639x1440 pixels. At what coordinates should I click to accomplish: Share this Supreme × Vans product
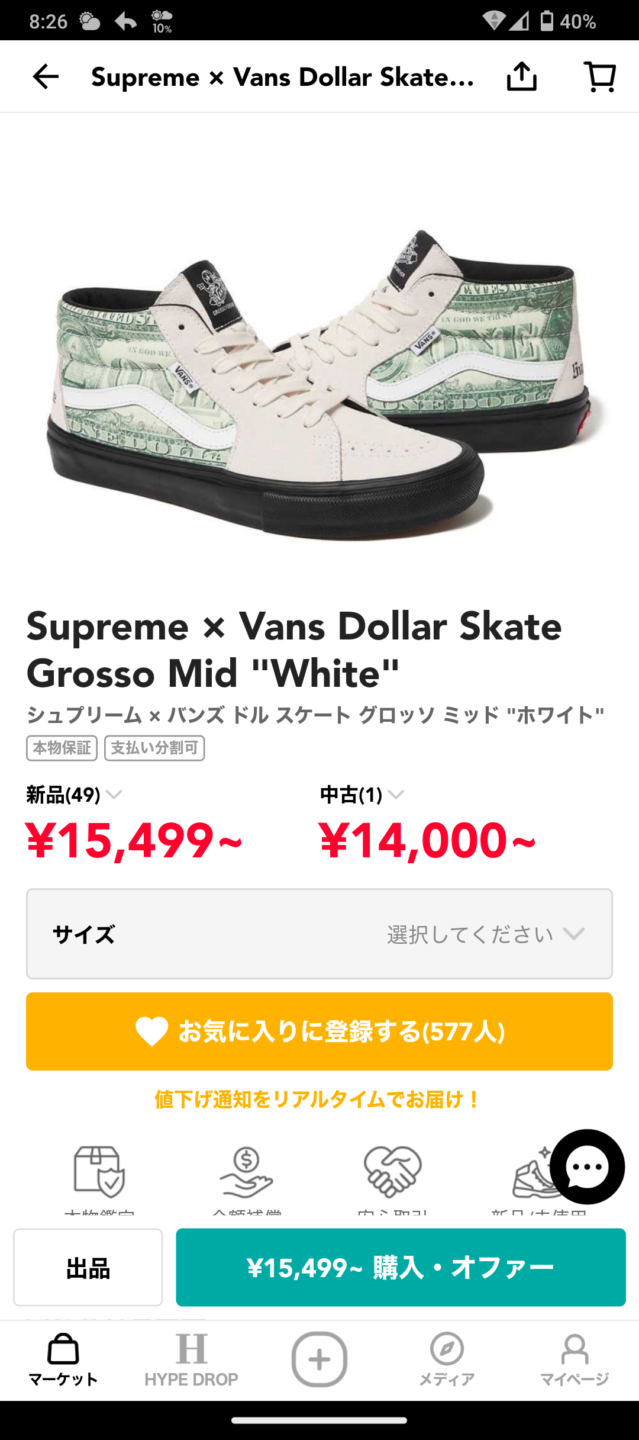pyautogui.click(x=522, y=77)
